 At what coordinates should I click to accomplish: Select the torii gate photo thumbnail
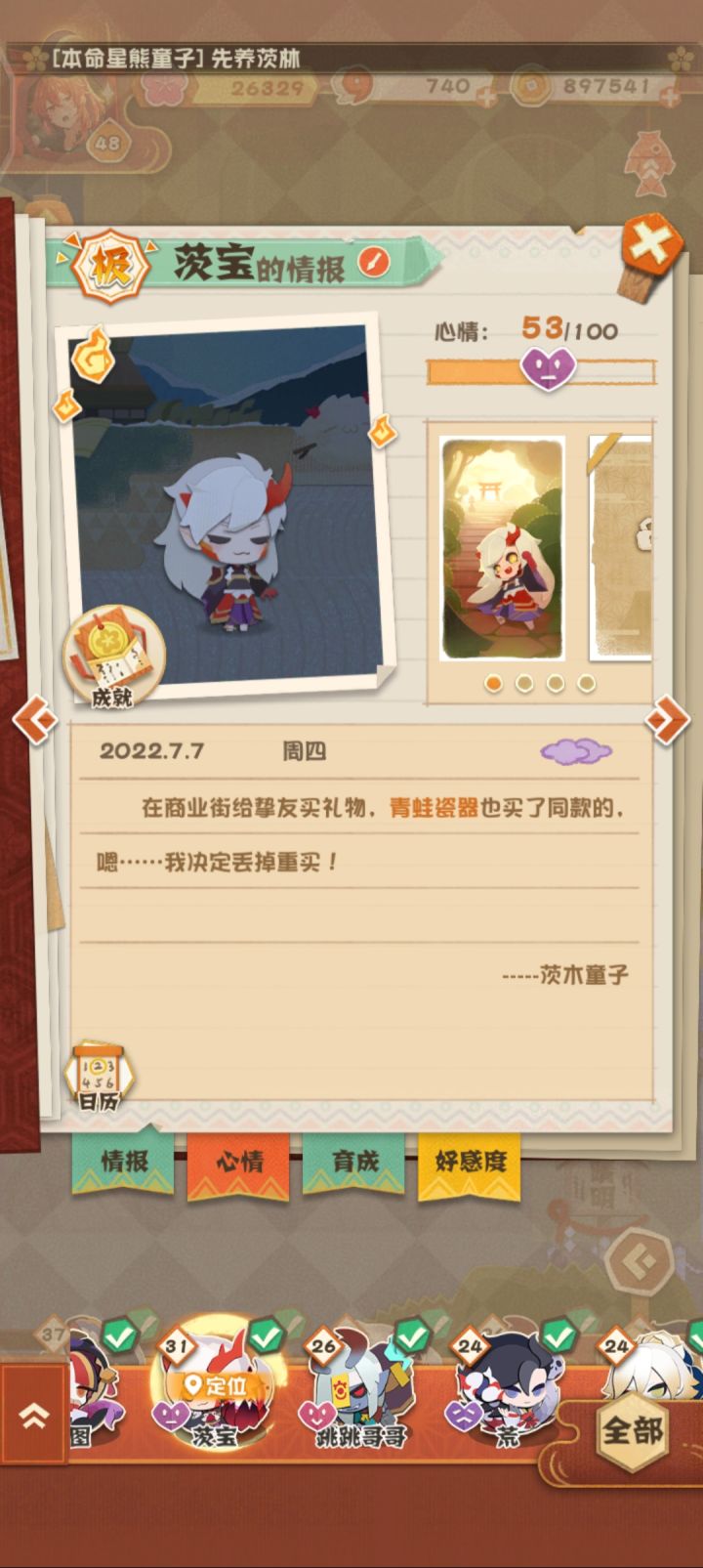501,547
